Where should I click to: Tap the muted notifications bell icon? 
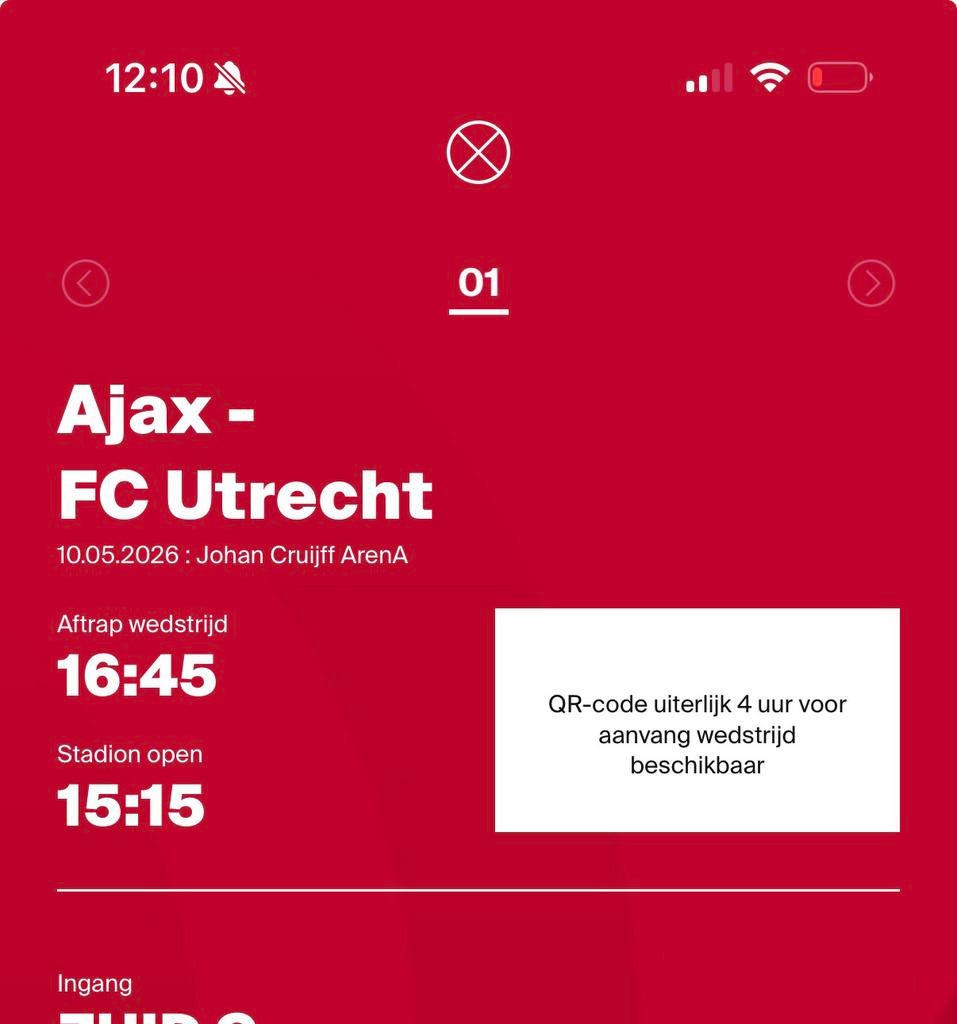228,77
